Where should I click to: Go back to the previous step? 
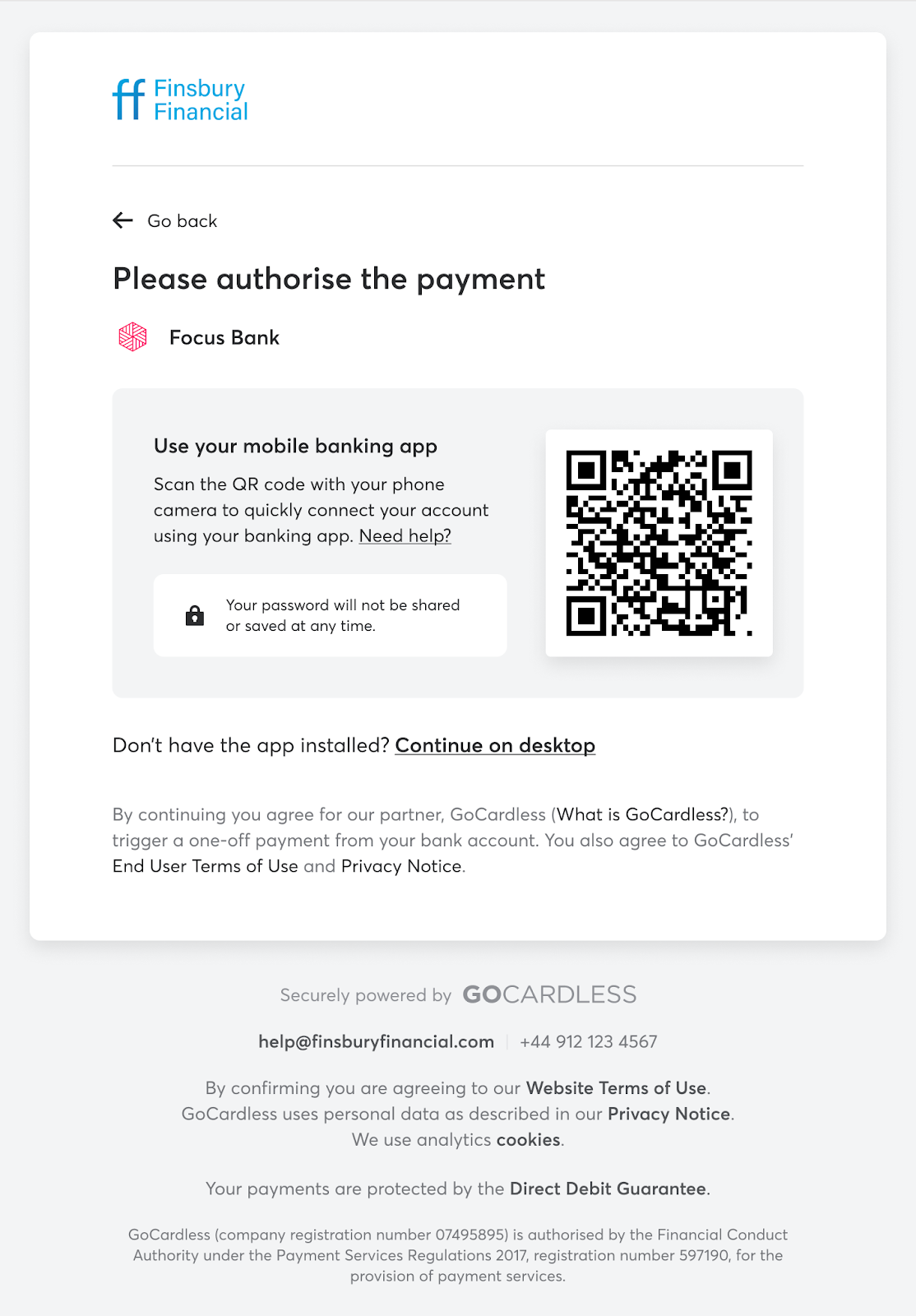pos(165,220)
